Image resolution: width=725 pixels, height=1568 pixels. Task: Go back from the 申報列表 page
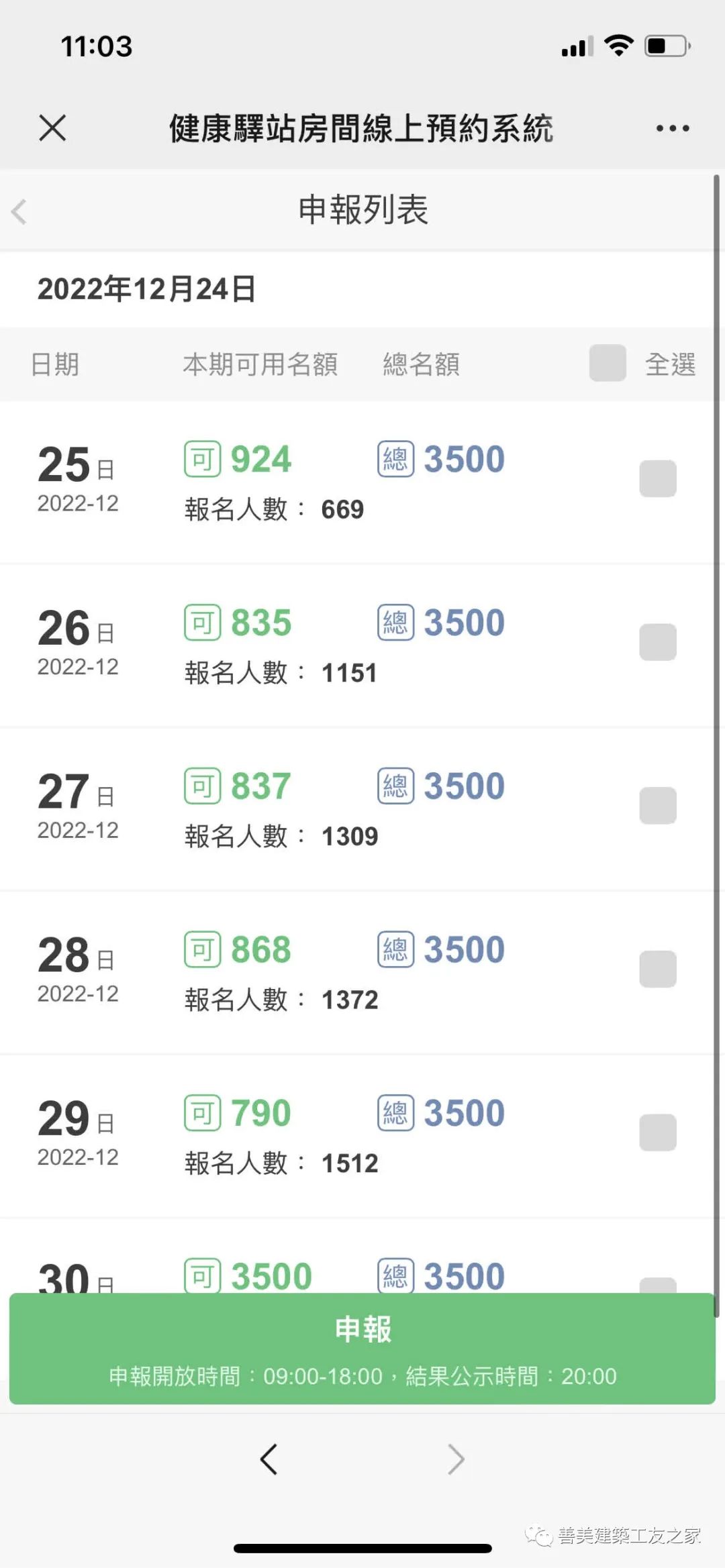(19, 211)
